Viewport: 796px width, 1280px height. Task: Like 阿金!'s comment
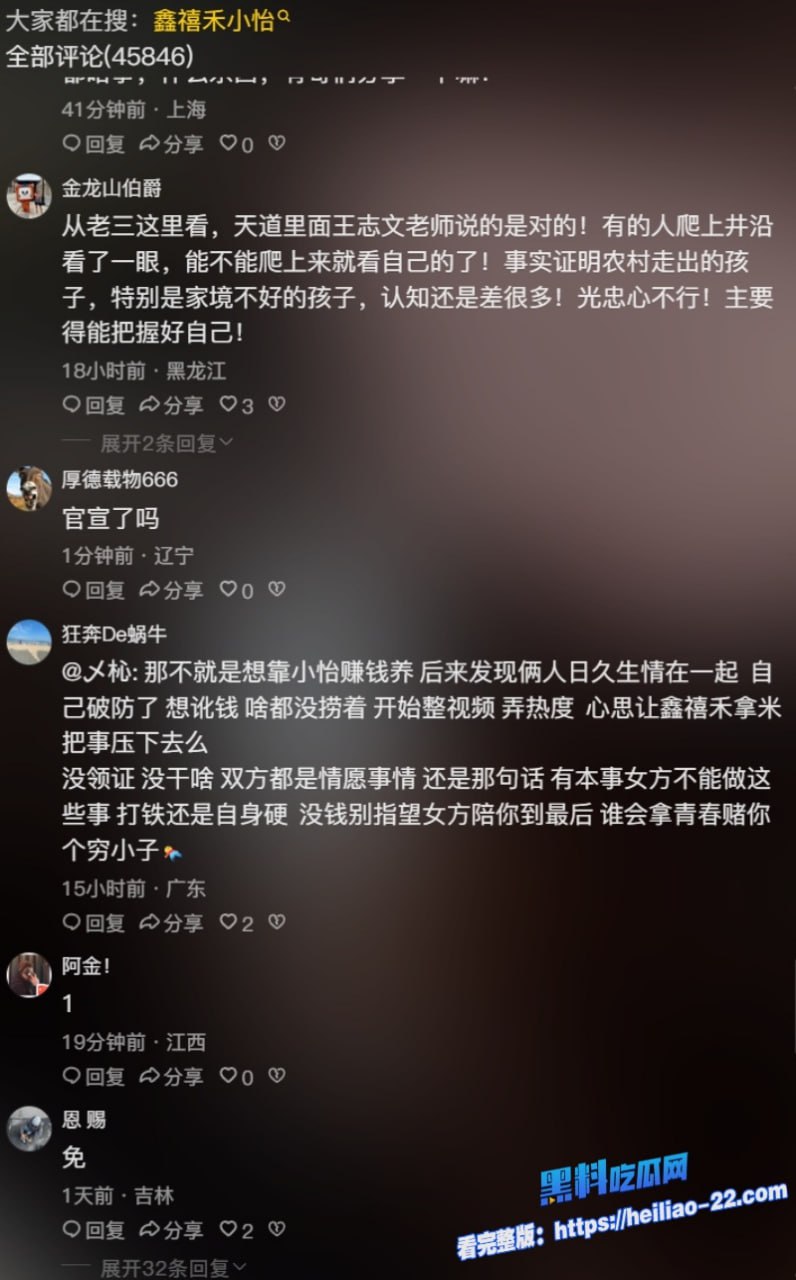click(236, 1076)
